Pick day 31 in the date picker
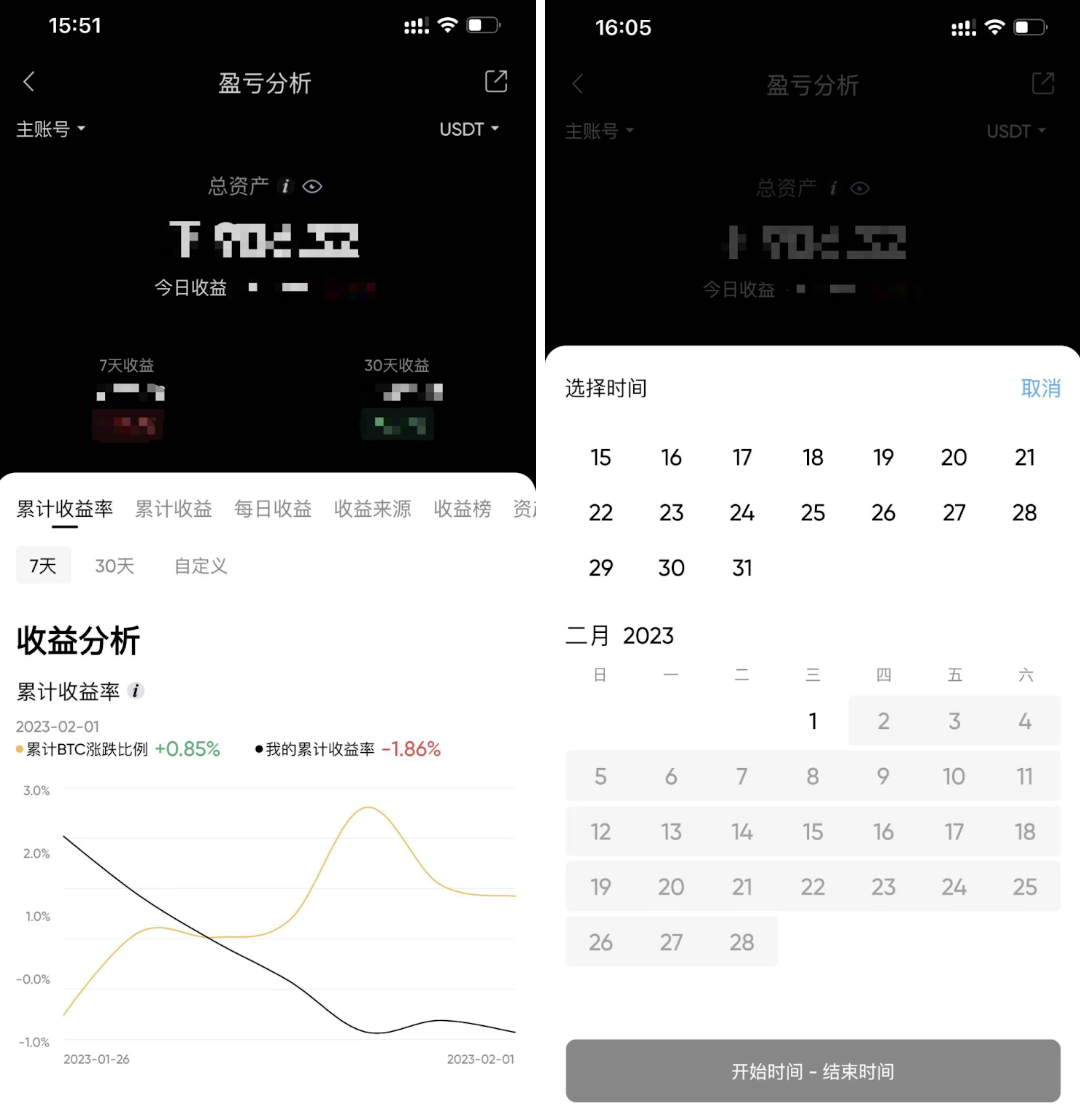The height and width of the screenshot is (1118, 1080). tap(742, 568)
